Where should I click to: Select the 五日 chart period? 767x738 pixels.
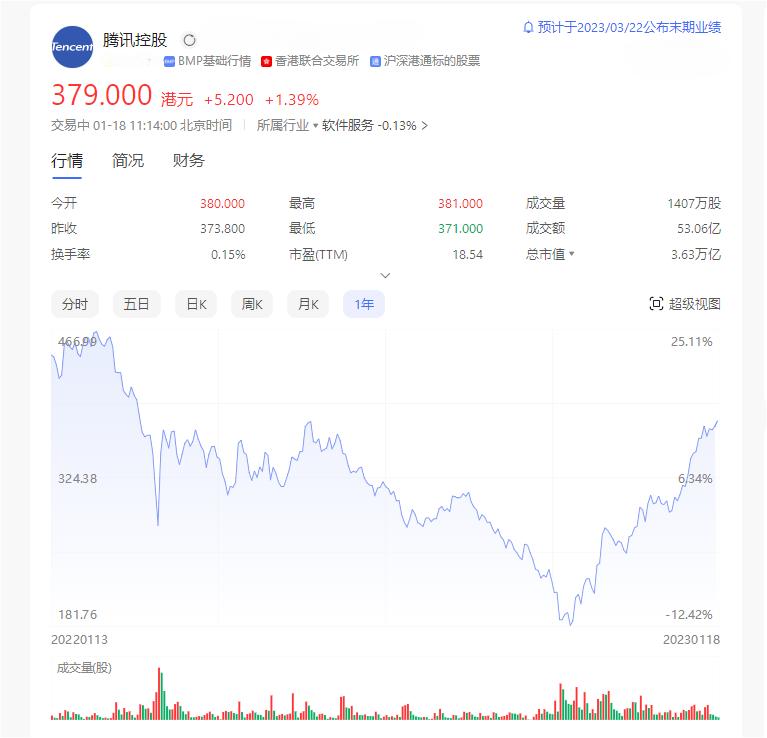pyautogui.click(x=136, y=304)
